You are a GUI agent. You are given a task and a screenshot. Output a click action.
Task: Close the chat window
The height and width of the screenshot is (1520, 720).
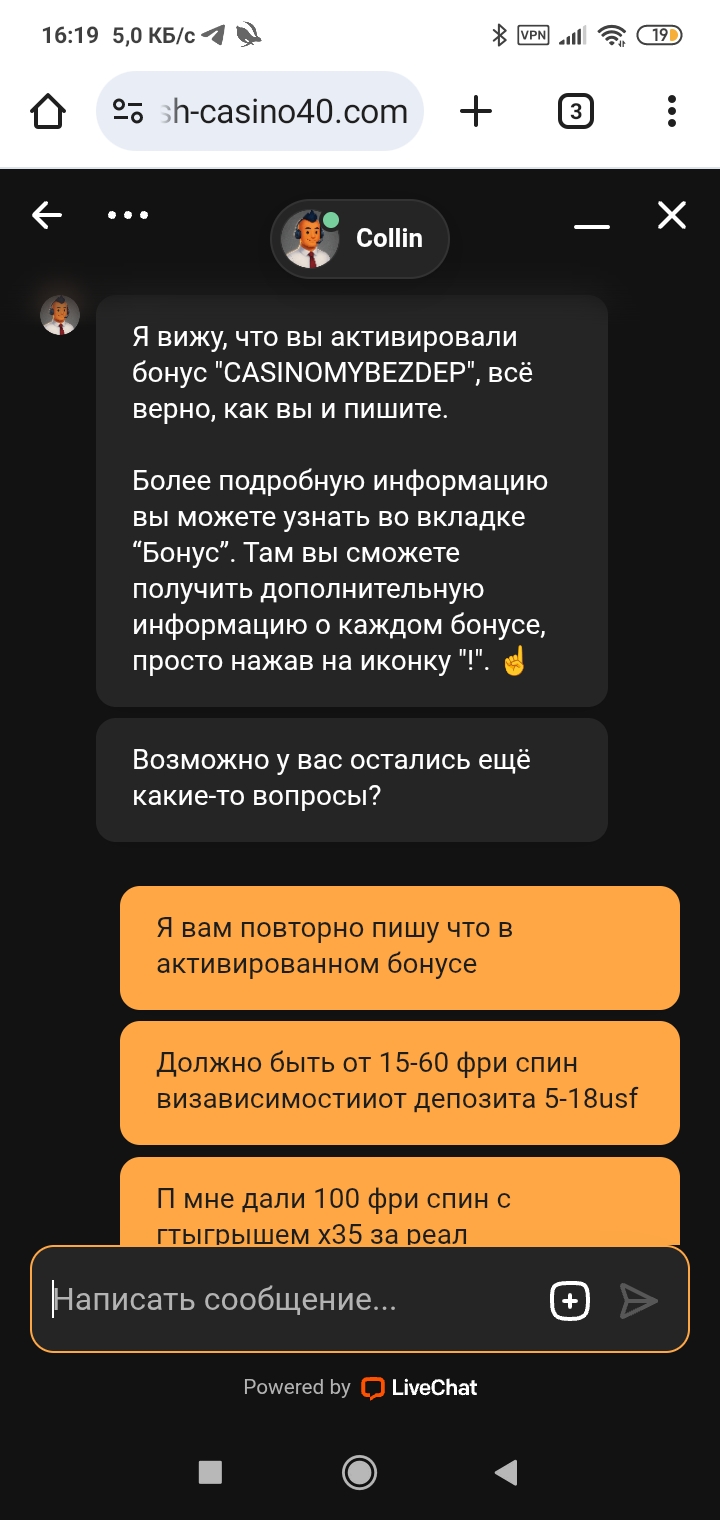(x=672, y=215)
